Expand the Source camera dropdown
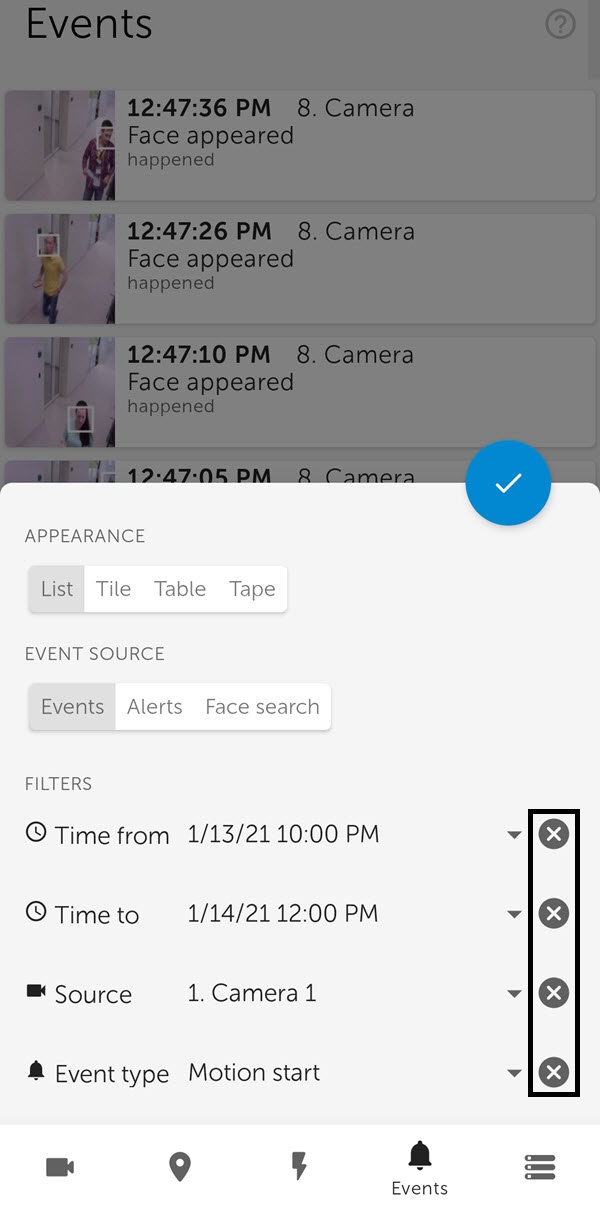This screenshot has width=600, height=1210. click(x=513, y=993)
